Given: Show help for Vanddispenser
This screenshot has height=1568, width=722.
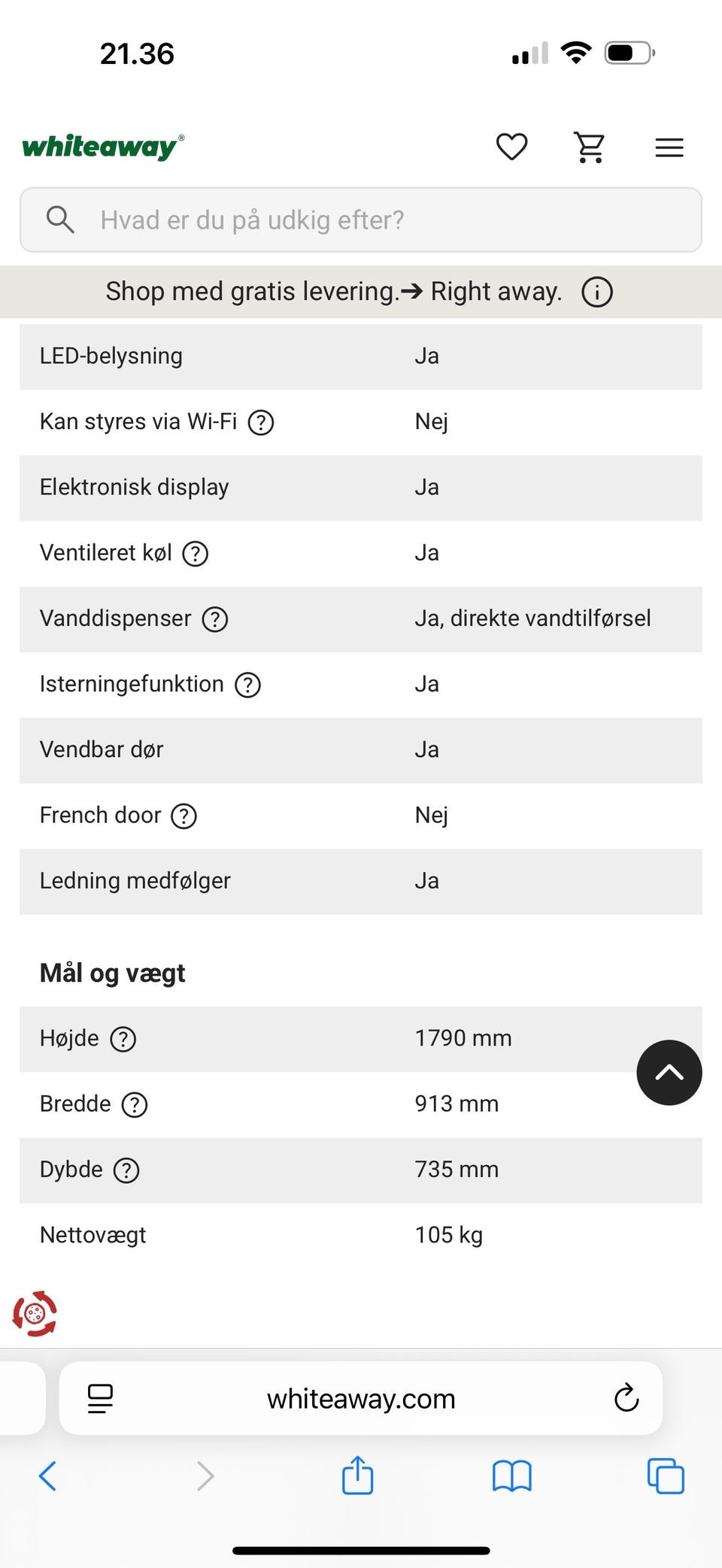Looking at the screenshot, I should pos(215,619).
